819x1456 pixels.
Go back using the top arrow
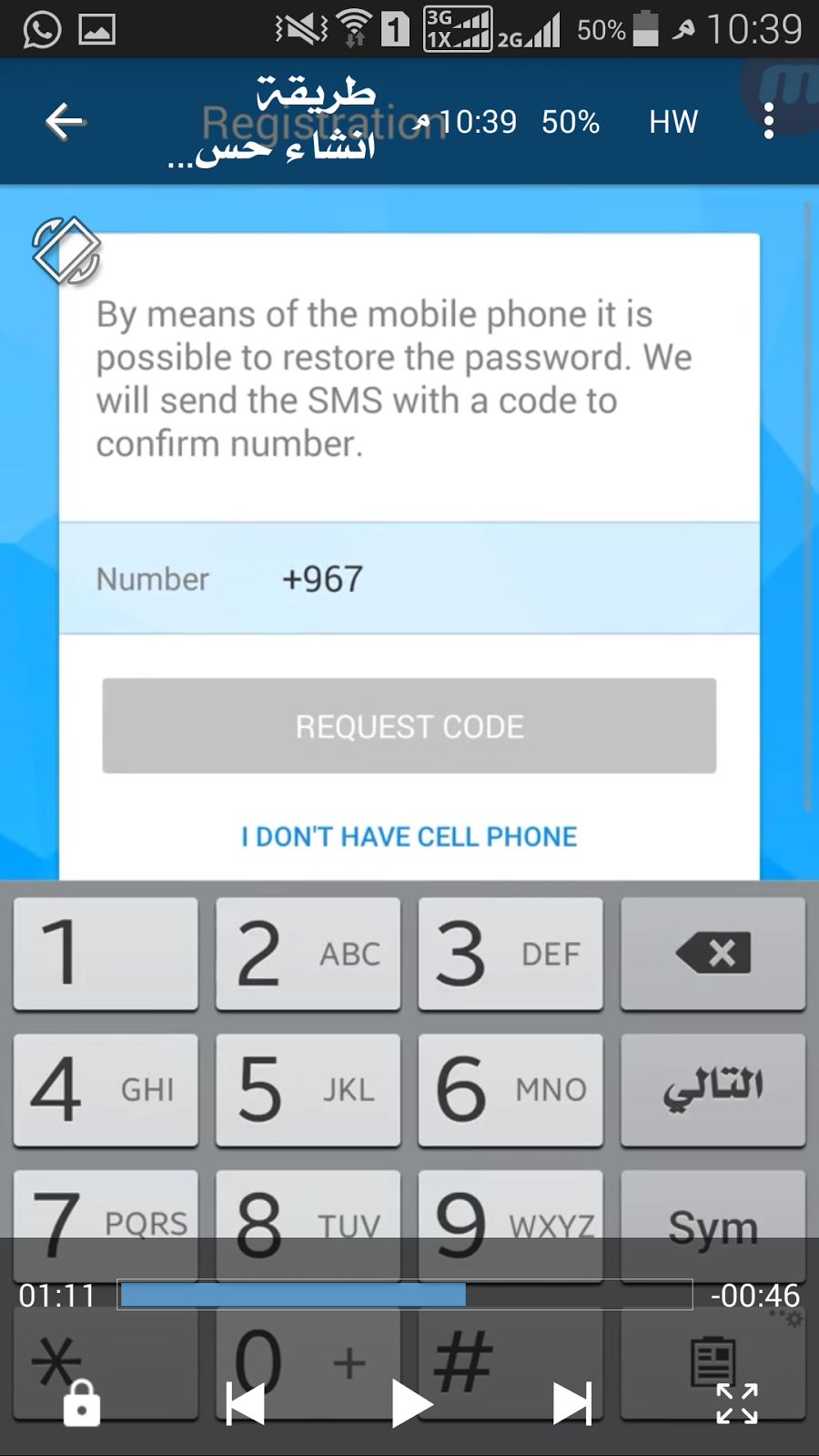click(x=65, y=121)
